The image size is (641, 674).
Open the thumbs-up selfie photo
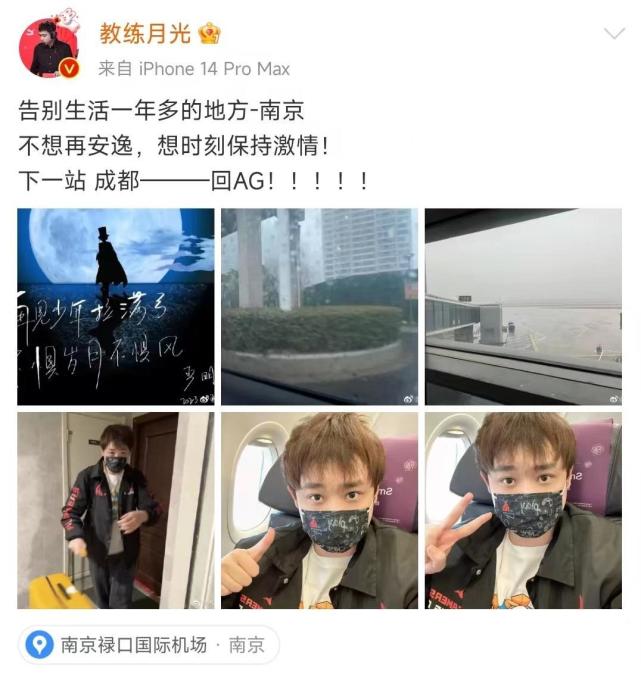click(x=319, y=510)
